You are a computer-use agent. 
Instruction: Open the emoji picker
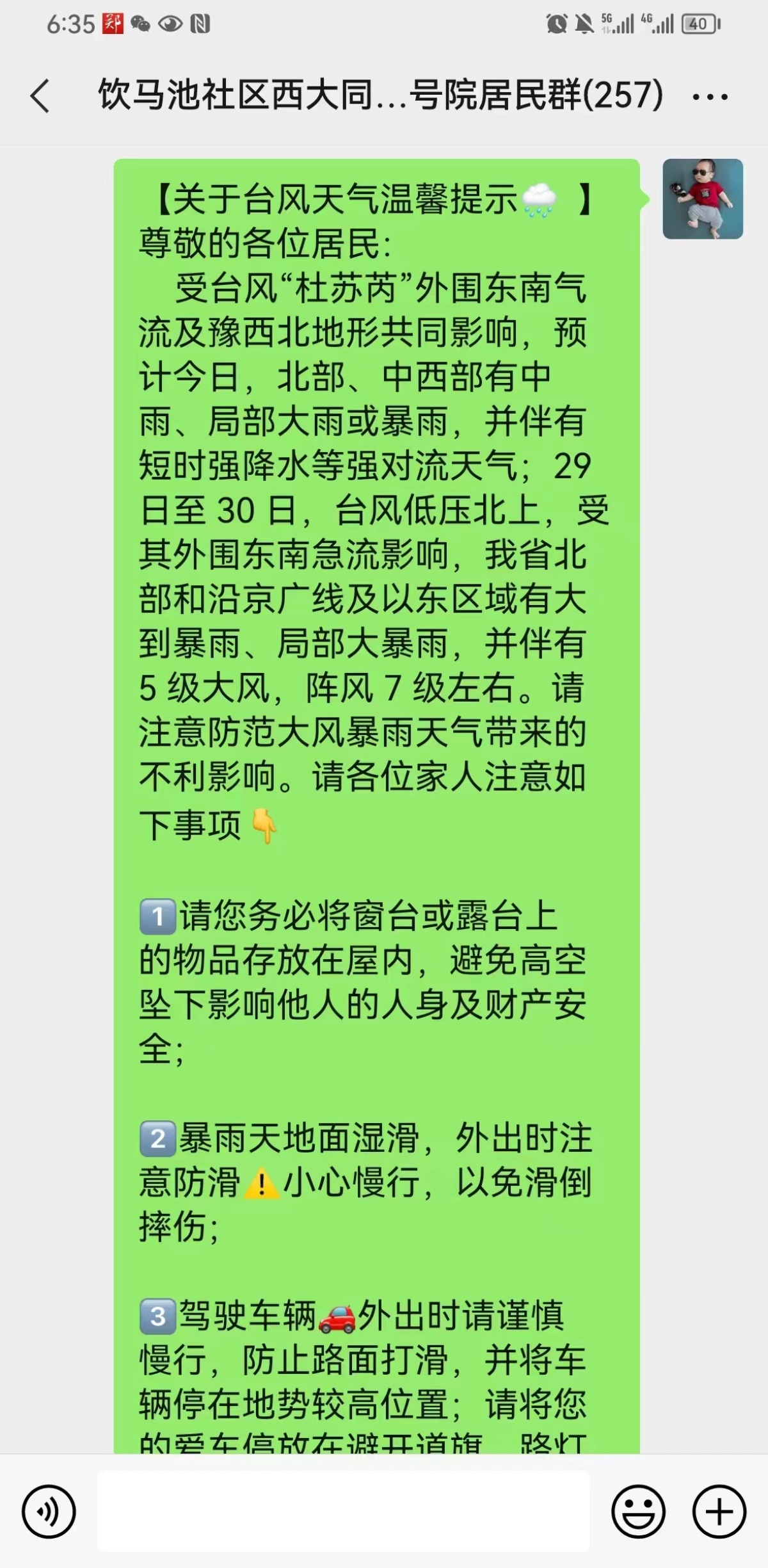coord(638,1512)
